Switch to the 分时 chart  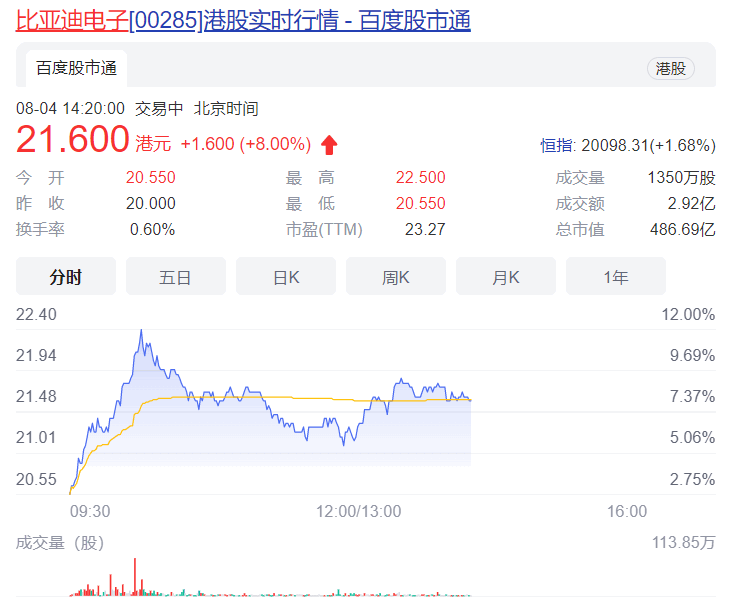pyautogui.click(x=66, y=277)
